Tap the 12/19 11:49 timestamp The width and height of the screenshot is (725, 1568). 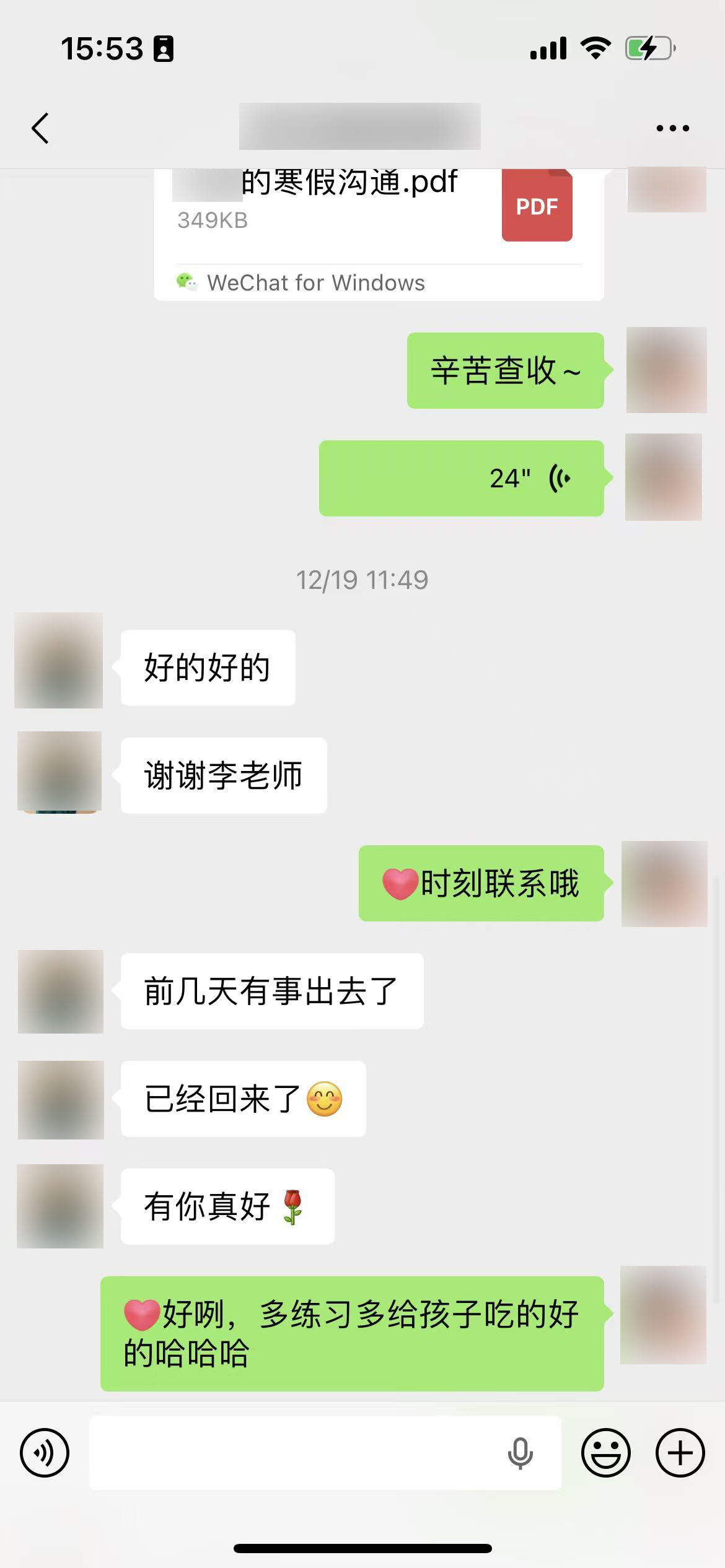362,580
